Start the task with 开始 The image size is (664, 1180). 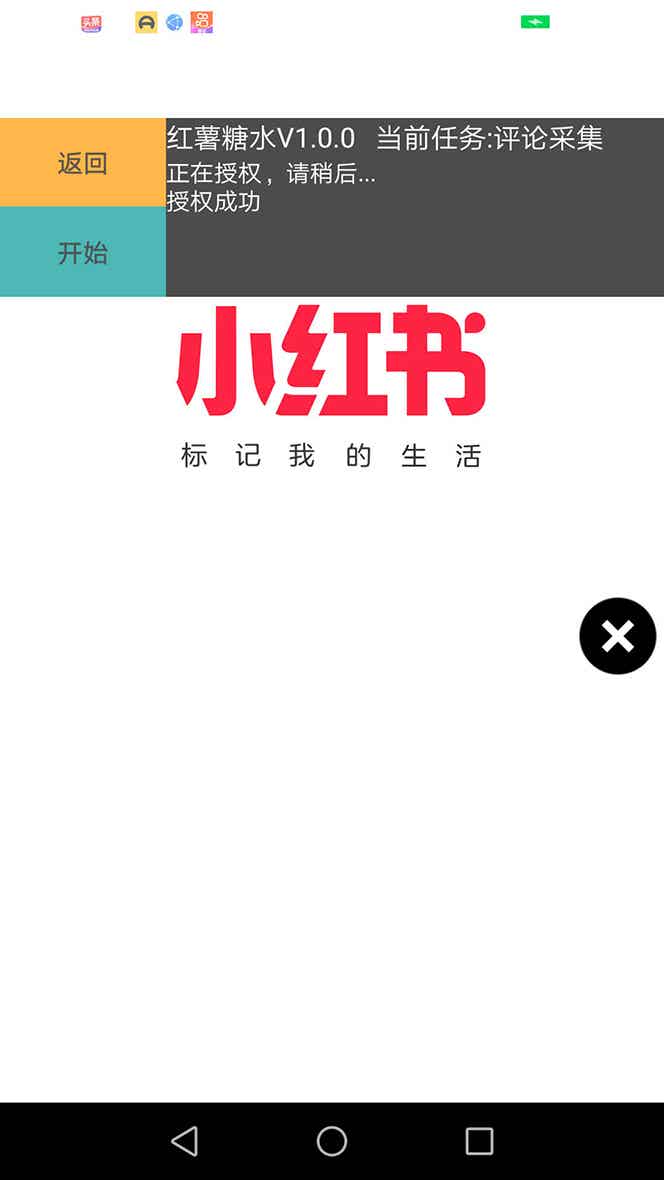pyautogui.click(x=82, y=252)
